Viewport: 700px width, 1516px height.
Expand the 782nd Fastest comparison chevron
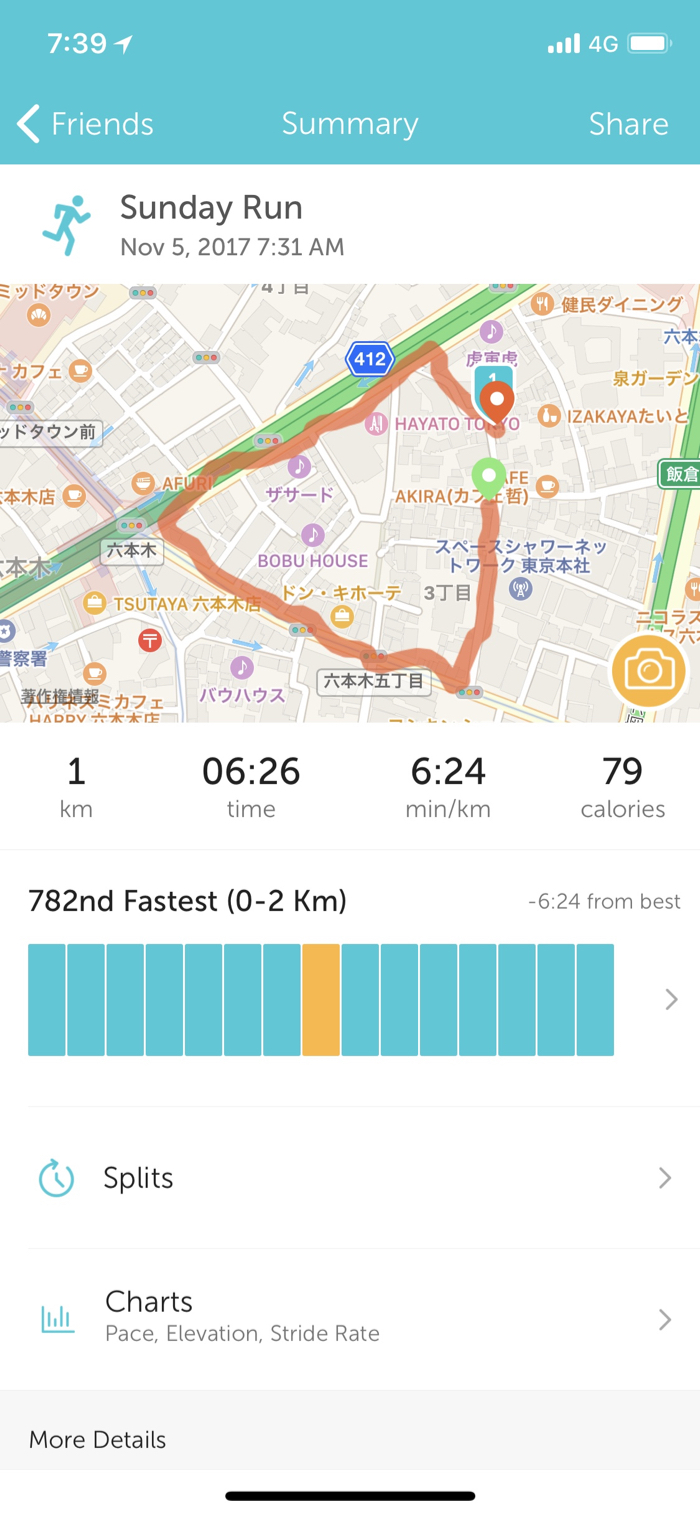coord(671,999)
